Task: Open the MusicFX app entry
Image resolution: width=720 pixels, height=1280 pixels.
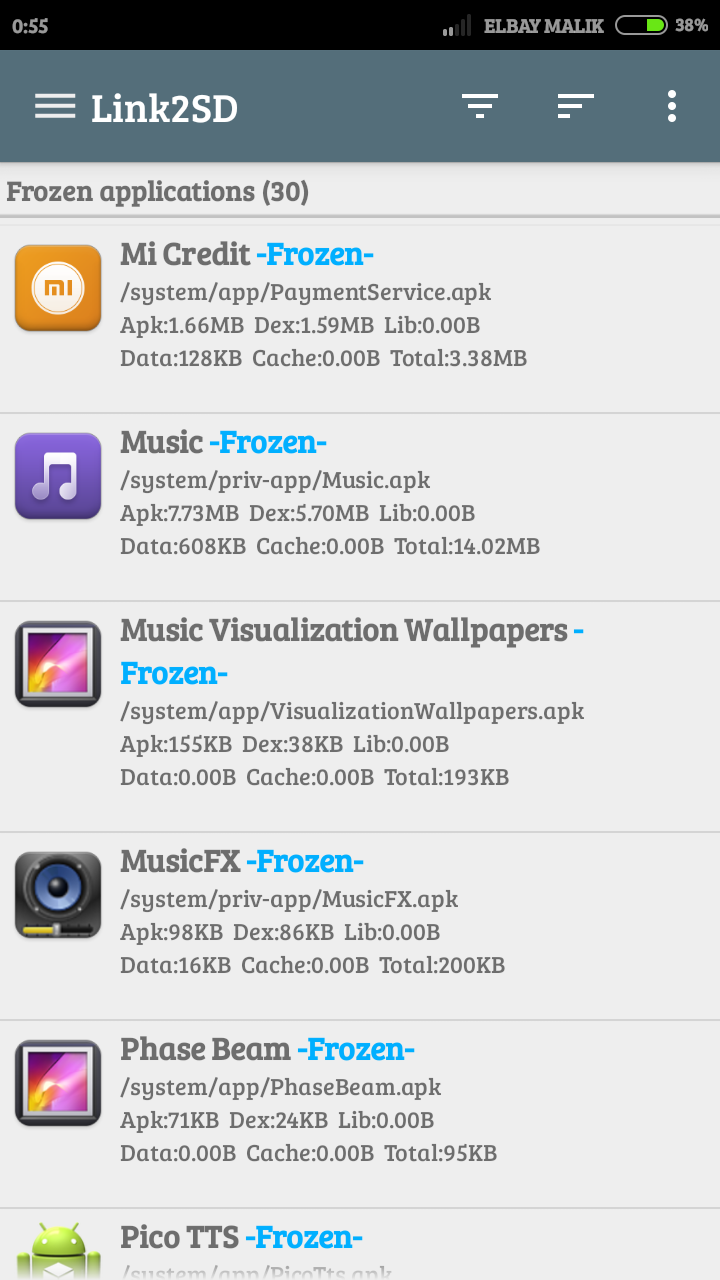Action: pos(360,926)
